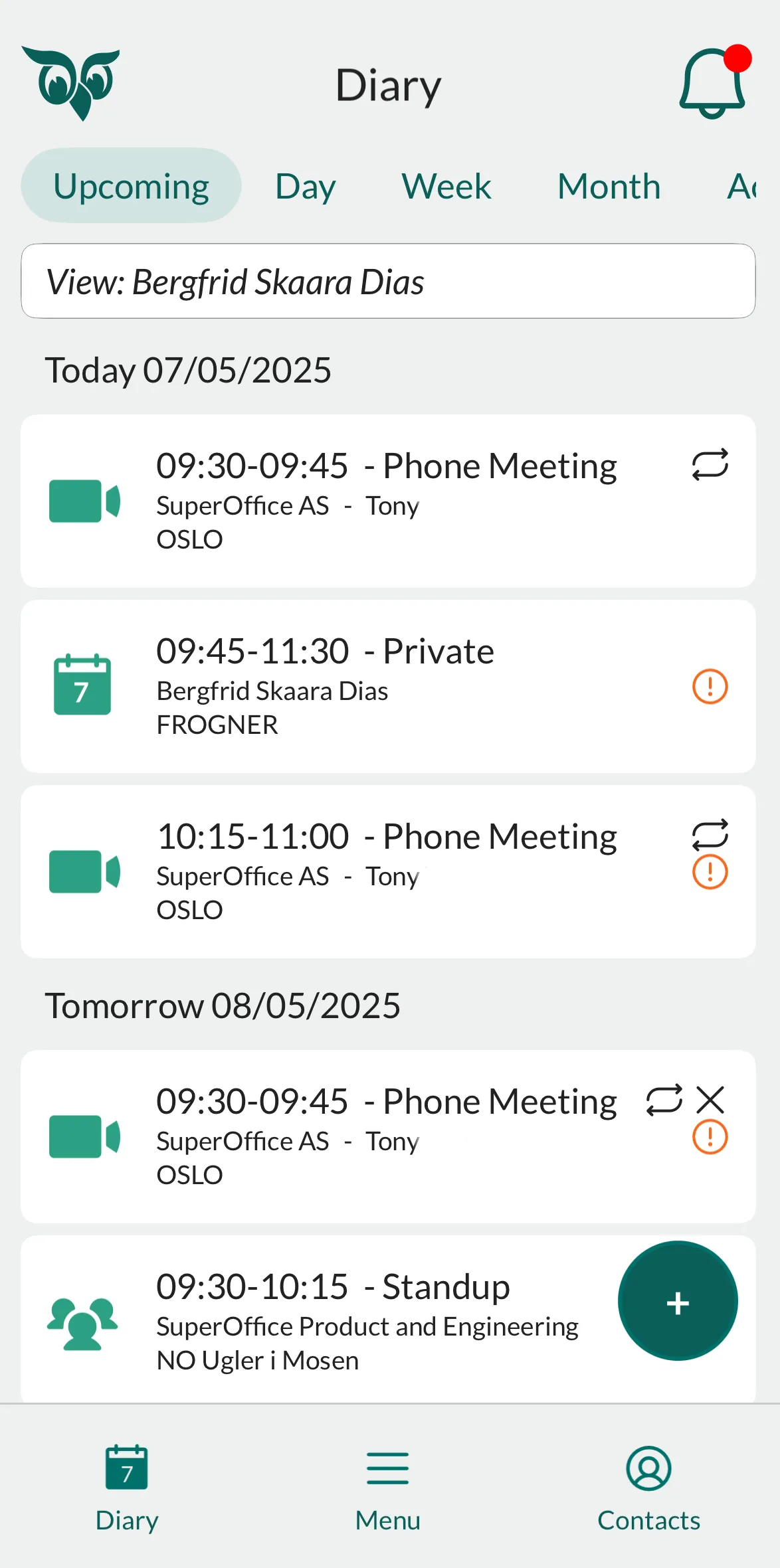
Task: Switch to the Week view
Action: point(446,186)
